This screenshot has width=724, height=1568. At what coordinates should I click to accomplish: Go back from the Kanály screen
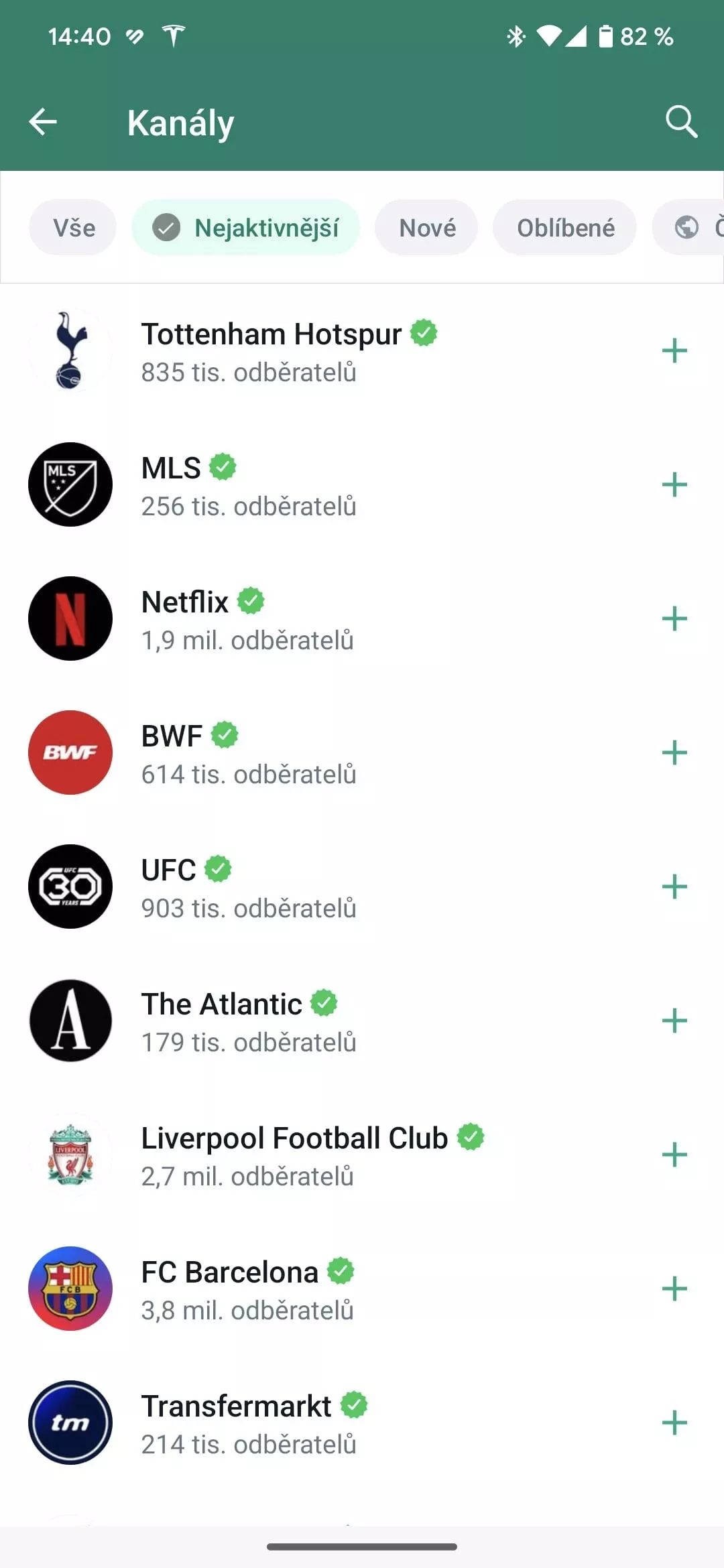pos(43,122)
